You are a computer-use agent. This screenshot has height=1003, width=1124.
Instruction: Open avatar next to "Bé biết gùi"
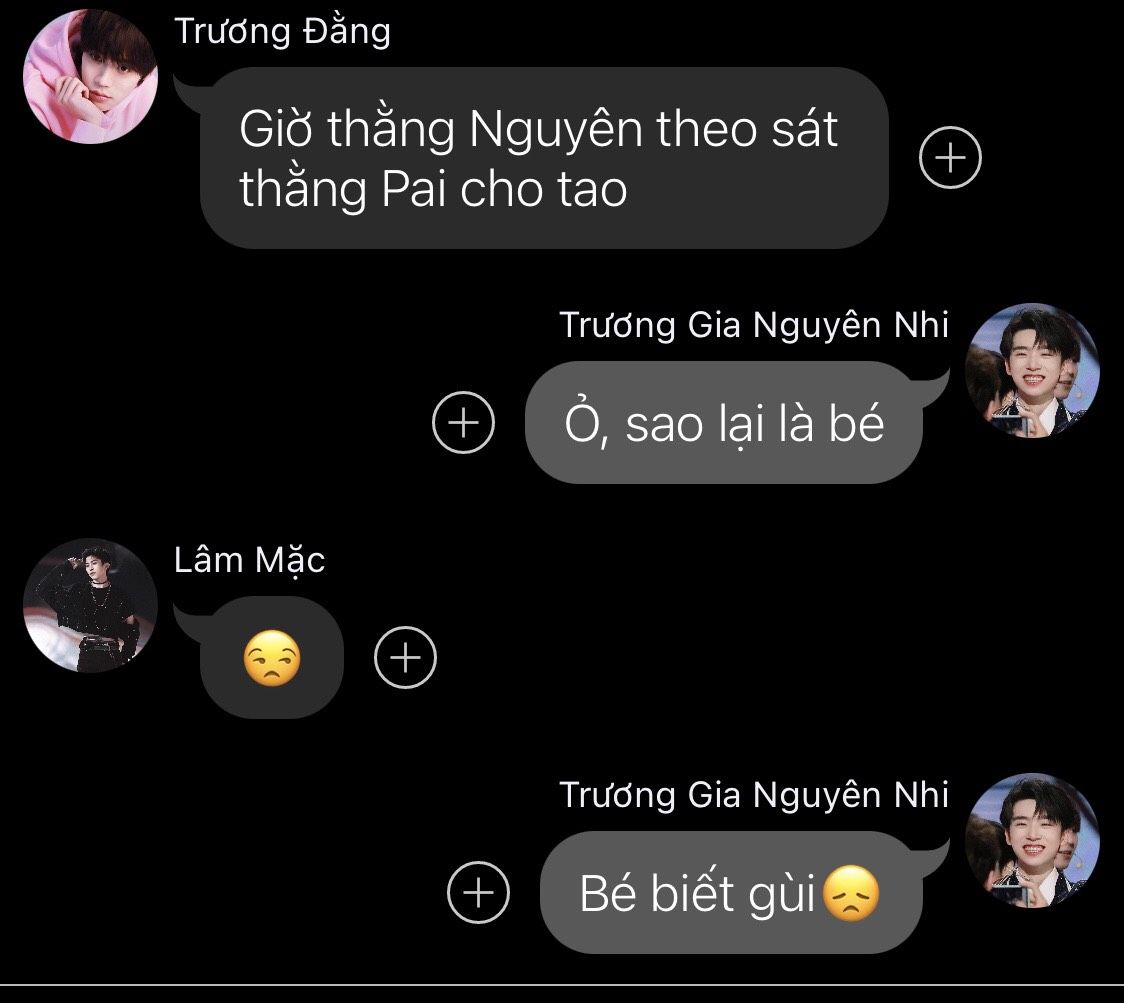pos(1032,840)
